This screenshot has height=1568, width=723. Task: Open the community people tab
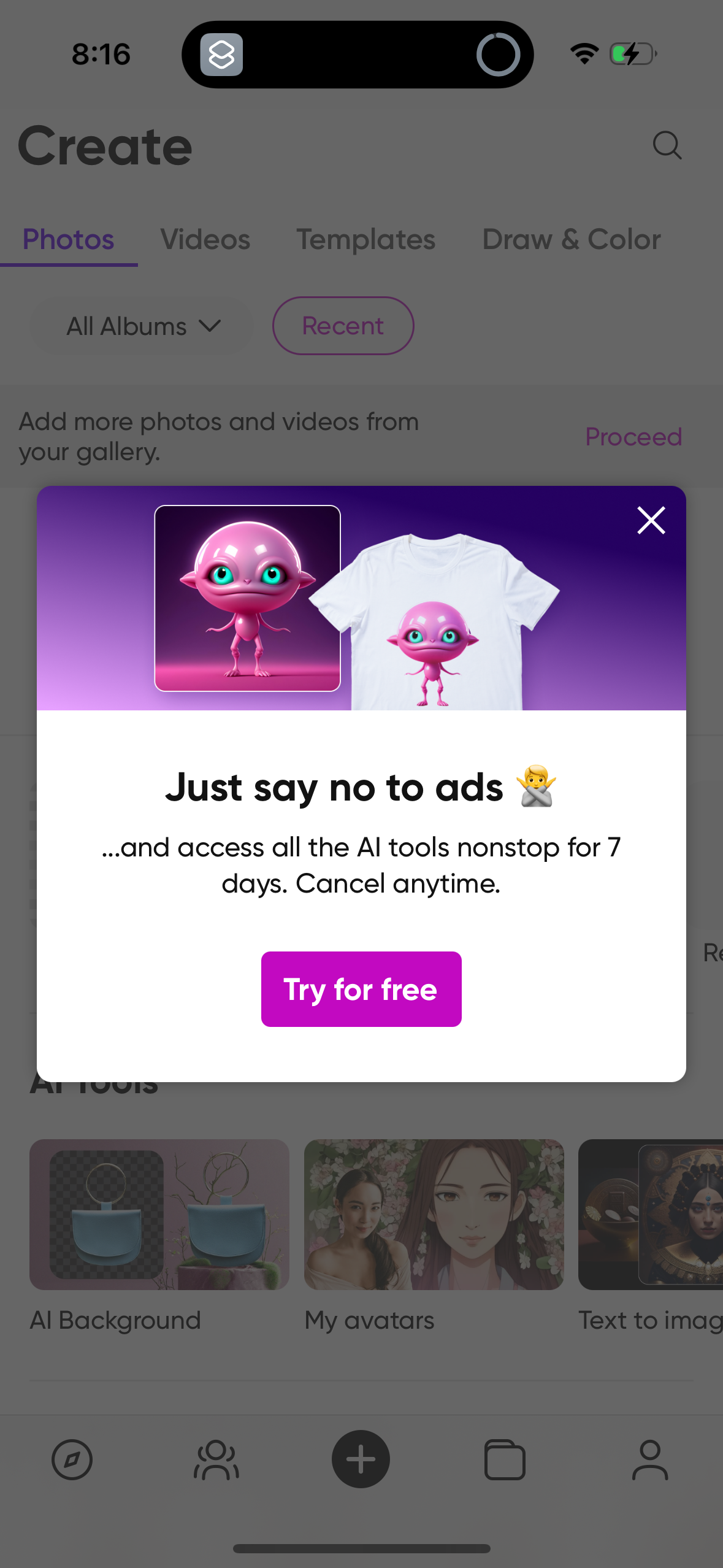point(216,1459)
